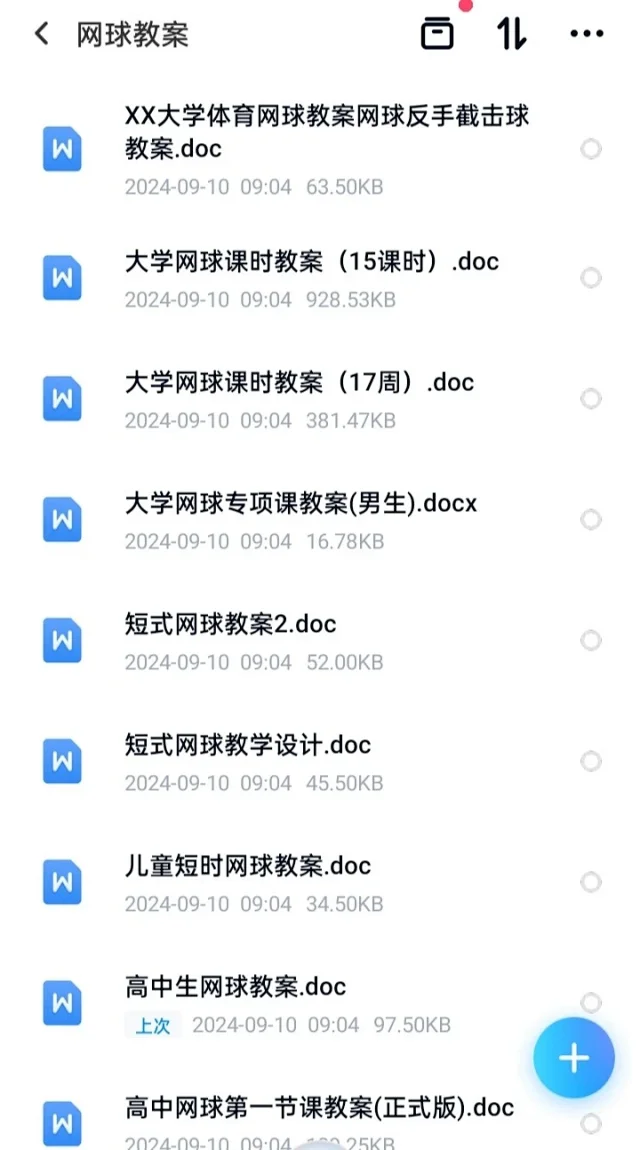The width and height of the screenshot is (640, 1150).
Task: Select the checkbox for 大学网球课时教案（15课时）.doc
Action: 590,279
